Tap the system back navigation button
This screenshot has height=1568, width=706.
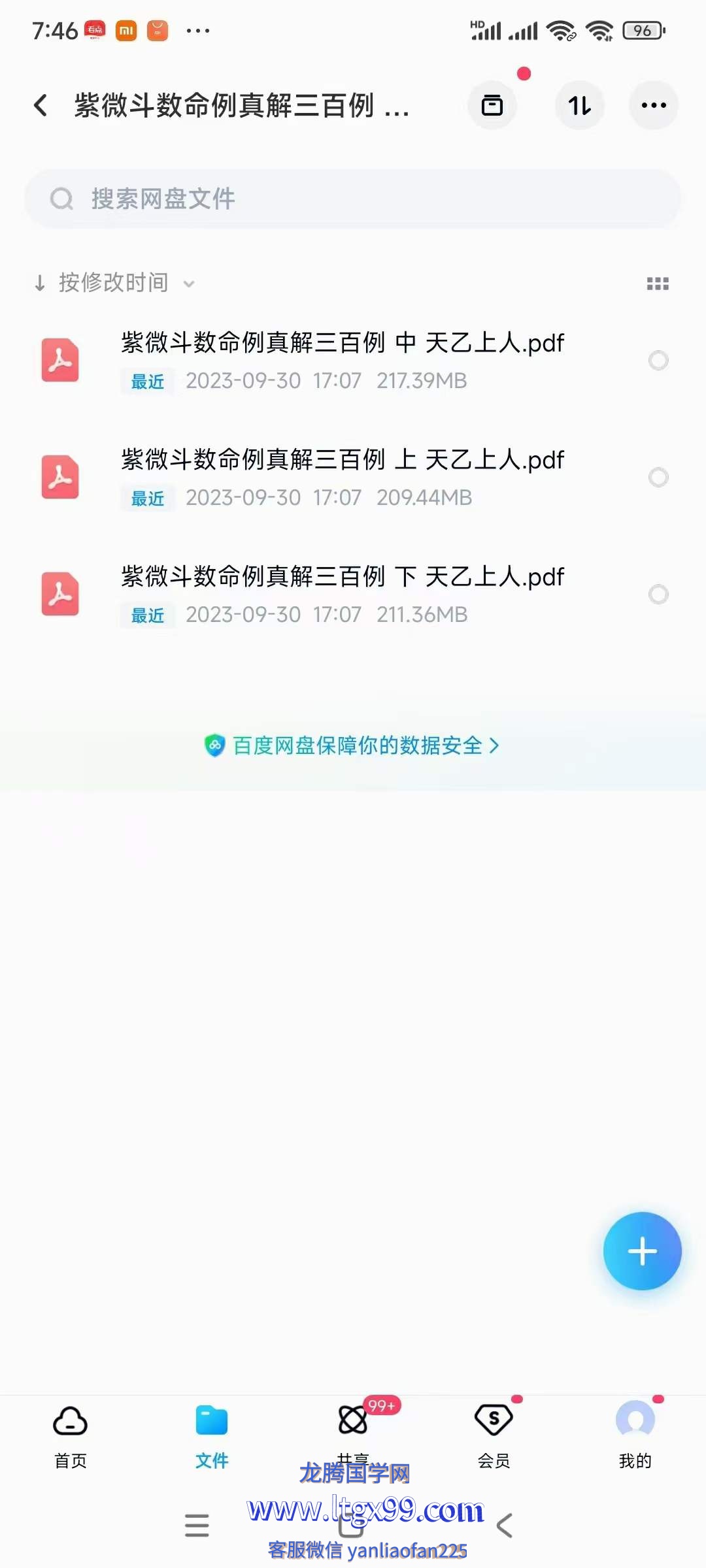pyautogui.click(x=505, y=1526)
